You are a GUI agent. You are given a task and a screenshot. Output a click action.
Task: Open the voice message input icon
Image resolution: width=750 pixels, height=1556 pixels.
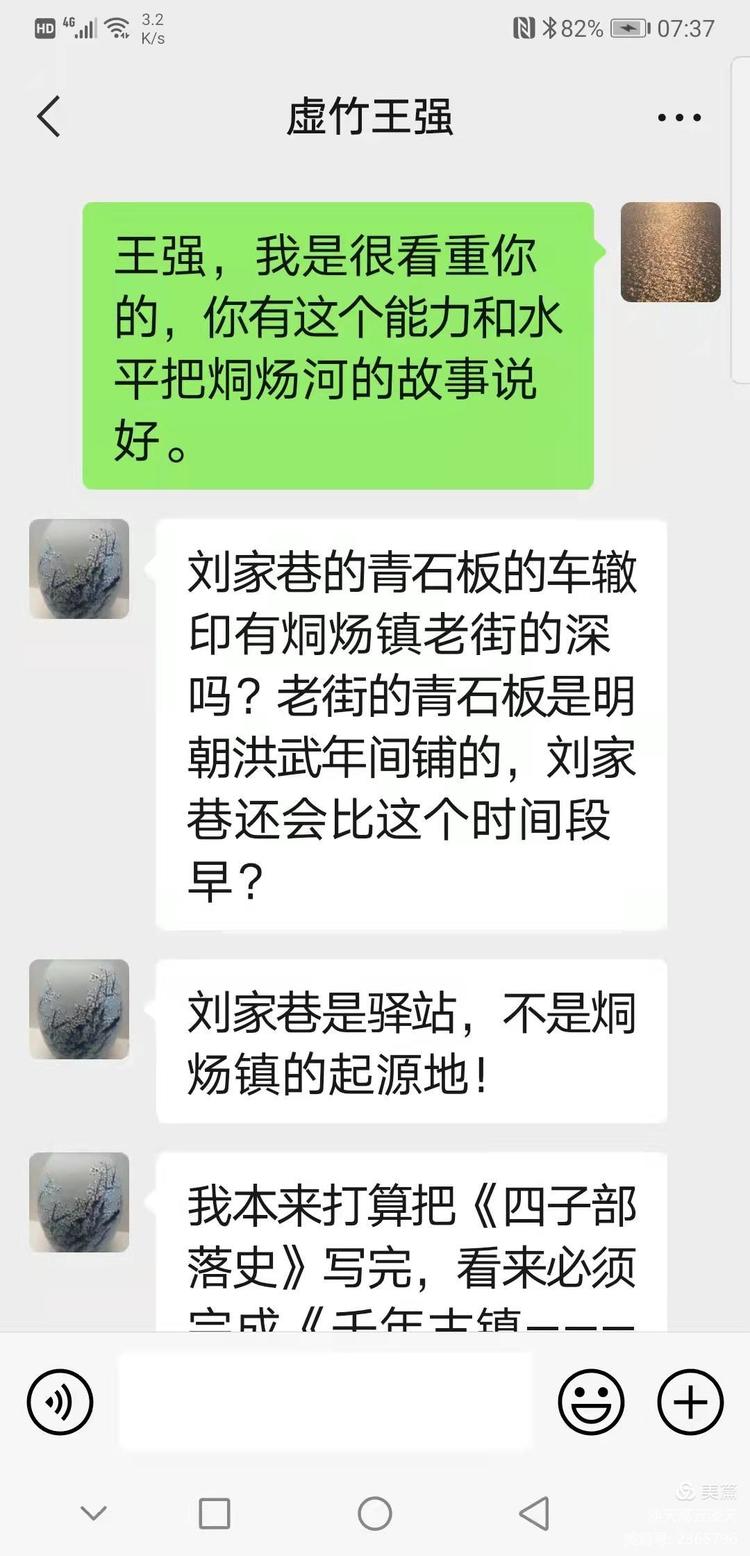coord(60,1401)
